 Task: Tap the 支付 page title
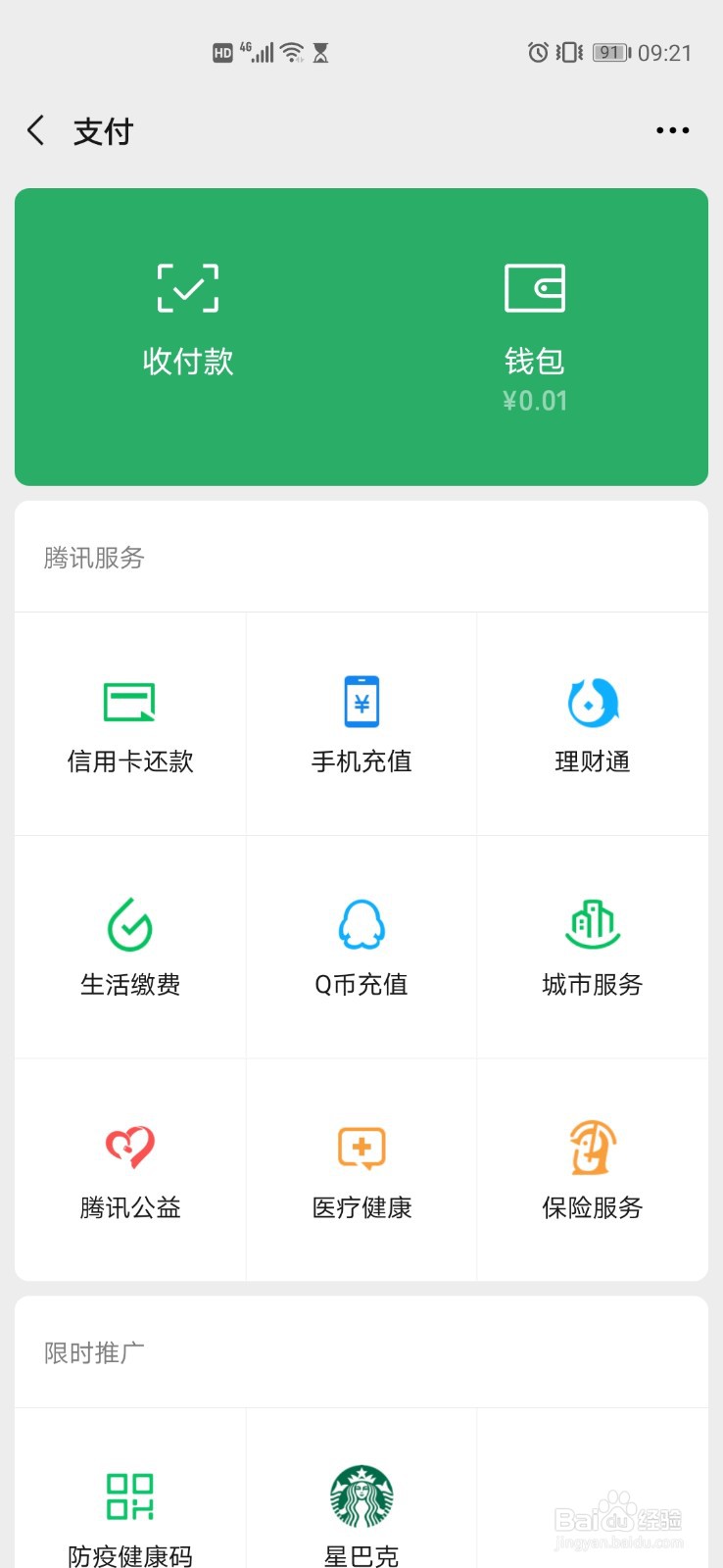[102, 129]
